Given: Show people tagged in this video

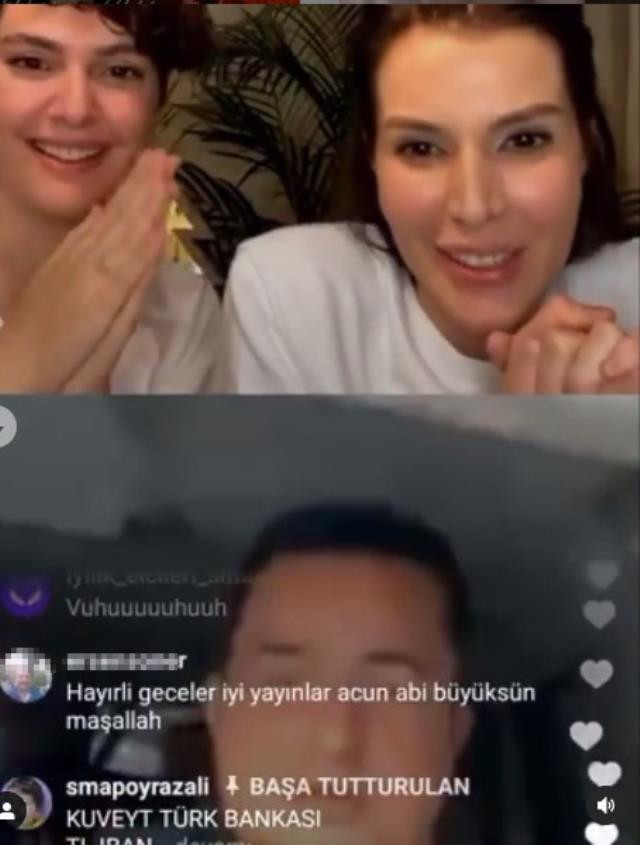Looking at the screenshot, I should pyautogui.click(x=7, y=809).
